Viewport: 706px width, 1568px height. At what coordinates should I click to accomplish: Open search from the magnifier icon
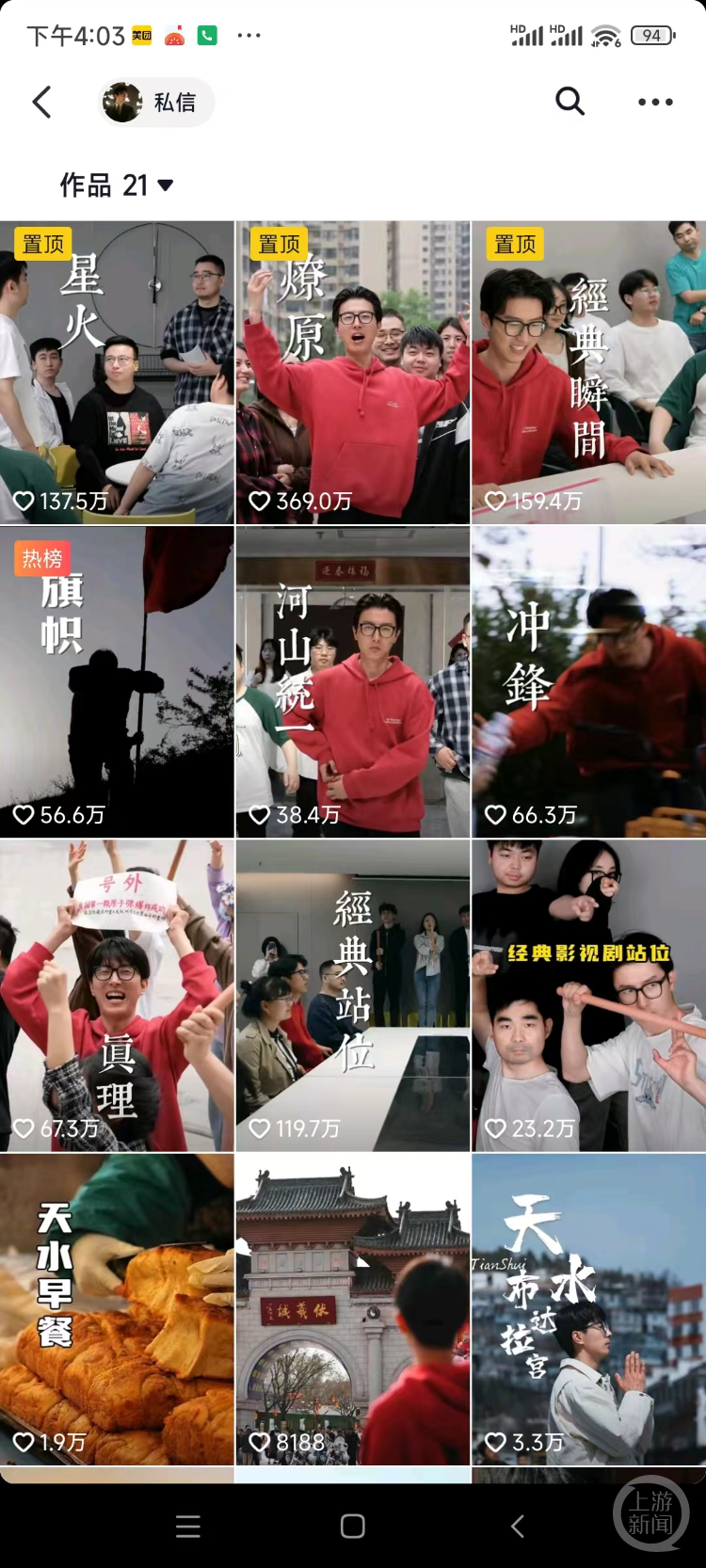pos(570,101)
